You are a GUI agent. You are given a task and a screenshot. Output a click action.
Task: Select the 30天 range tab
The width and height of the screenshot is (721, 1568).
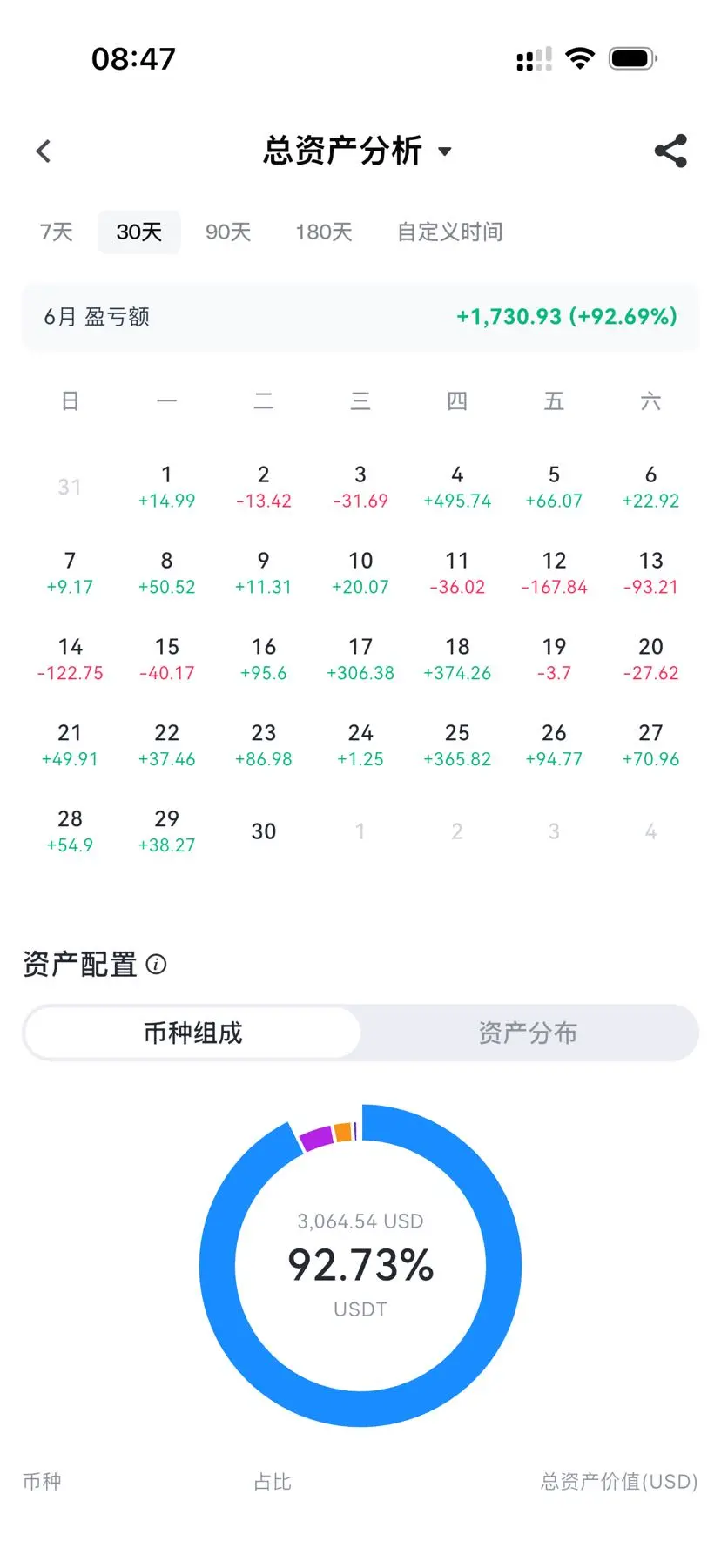[139, 232]
